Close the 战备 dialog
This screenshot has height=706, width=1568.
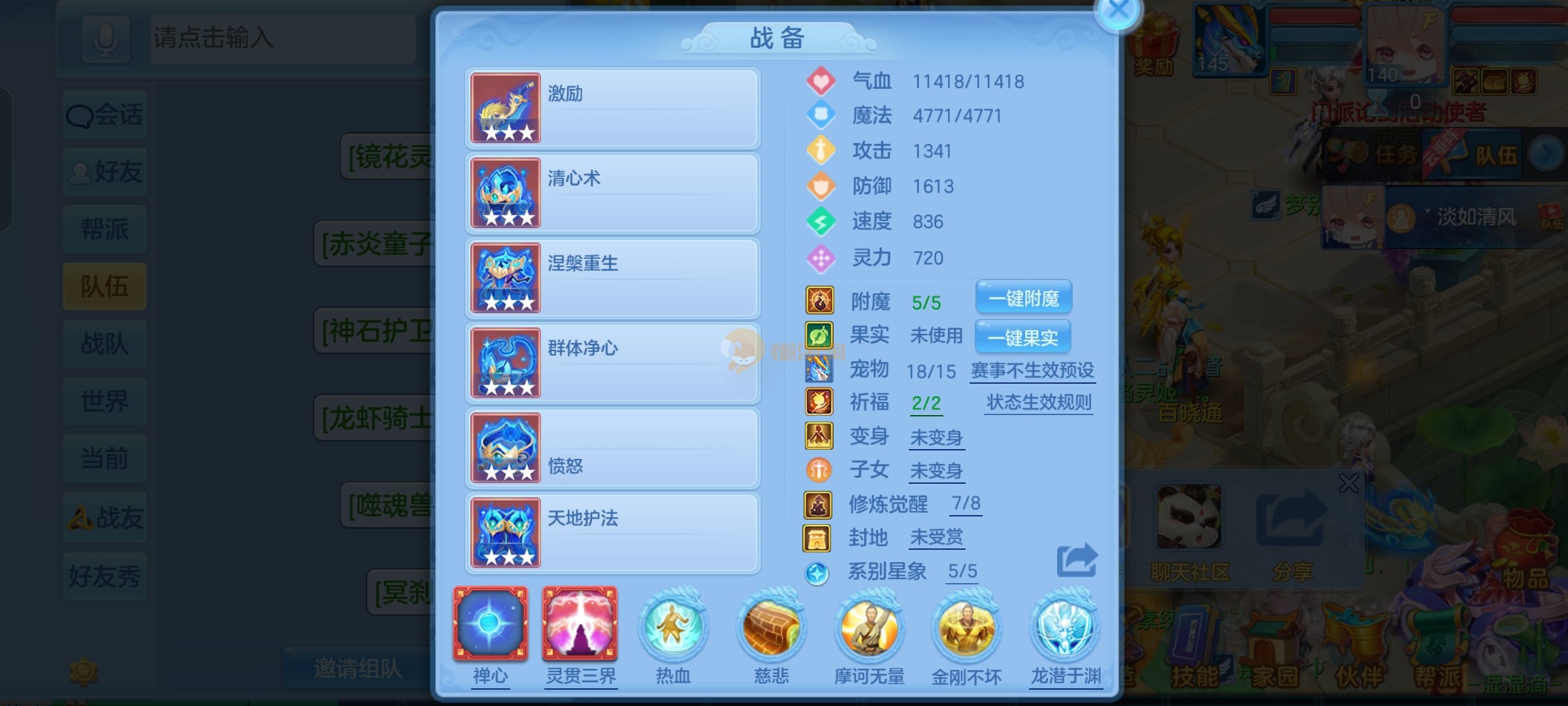[x=1119, y=11]
